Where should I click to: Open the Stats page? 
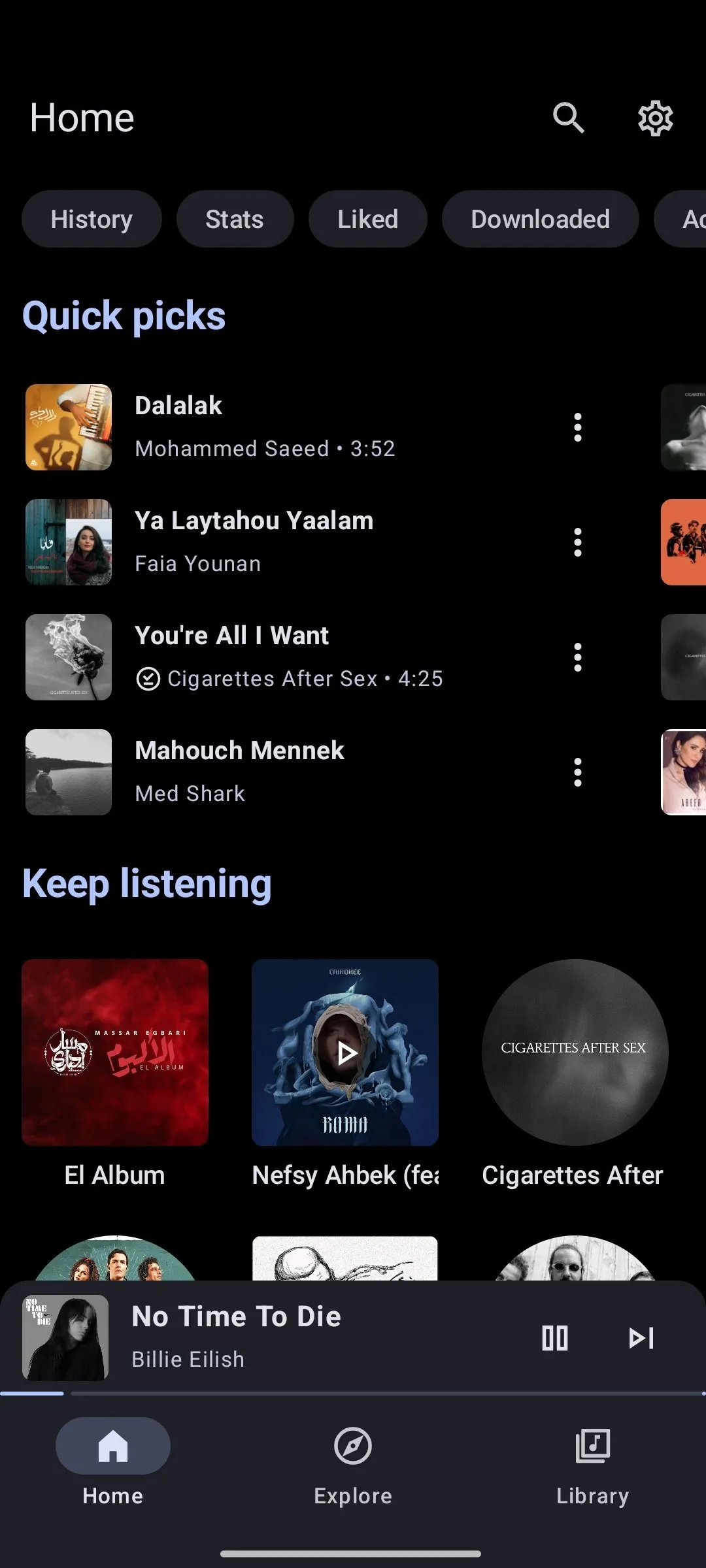[235, 219]
